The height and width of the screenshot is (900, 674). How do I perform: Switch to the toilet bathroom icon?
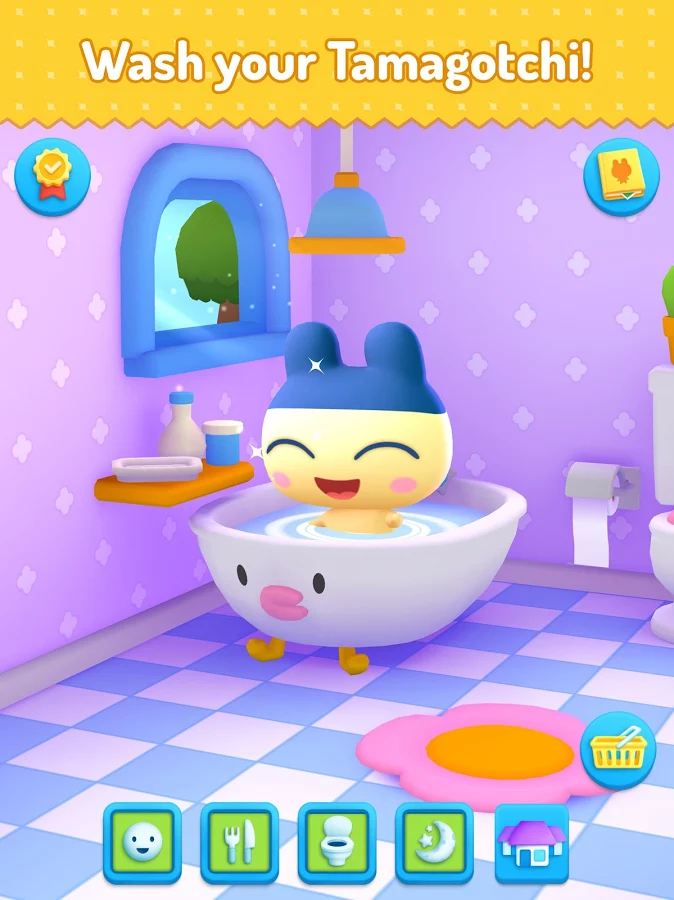[x=336, y=842]
